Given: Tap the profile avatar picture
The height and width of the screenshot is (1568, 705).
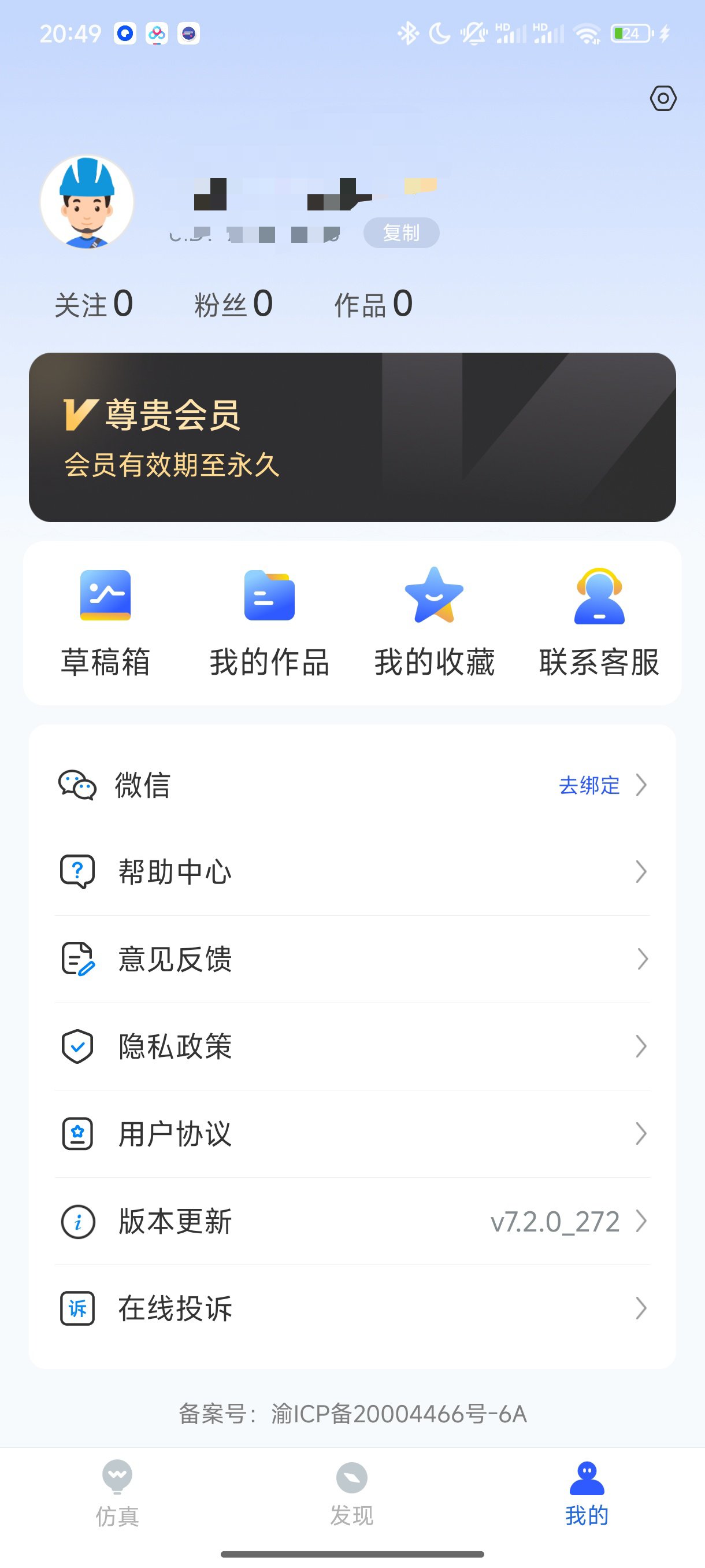Looking at the screenshot, I should pyautogui.click(x=87, y=202).
